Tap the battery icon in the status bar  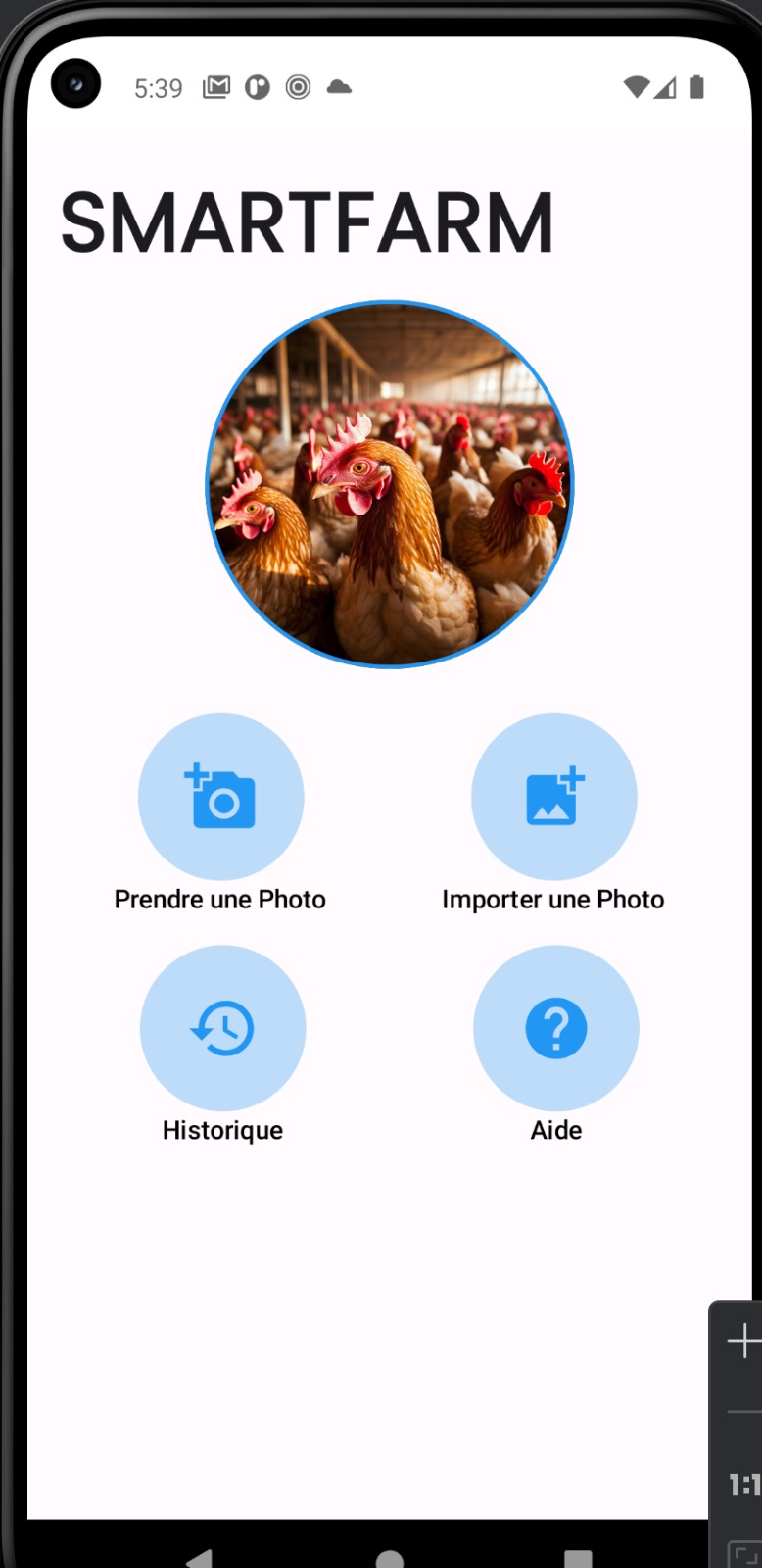pos(697,87)
